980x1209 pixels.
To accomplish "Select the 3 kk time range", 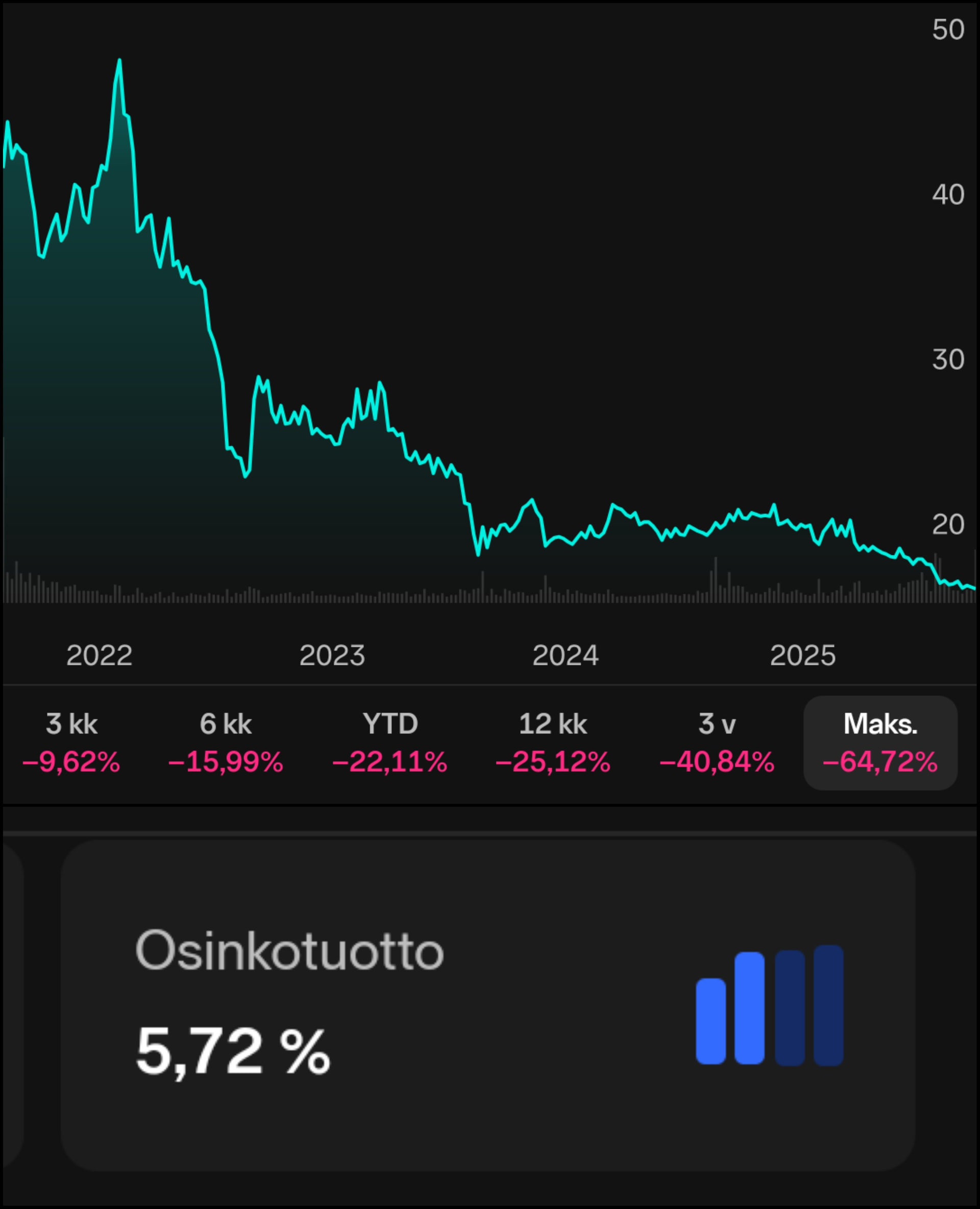I will 71,742.
